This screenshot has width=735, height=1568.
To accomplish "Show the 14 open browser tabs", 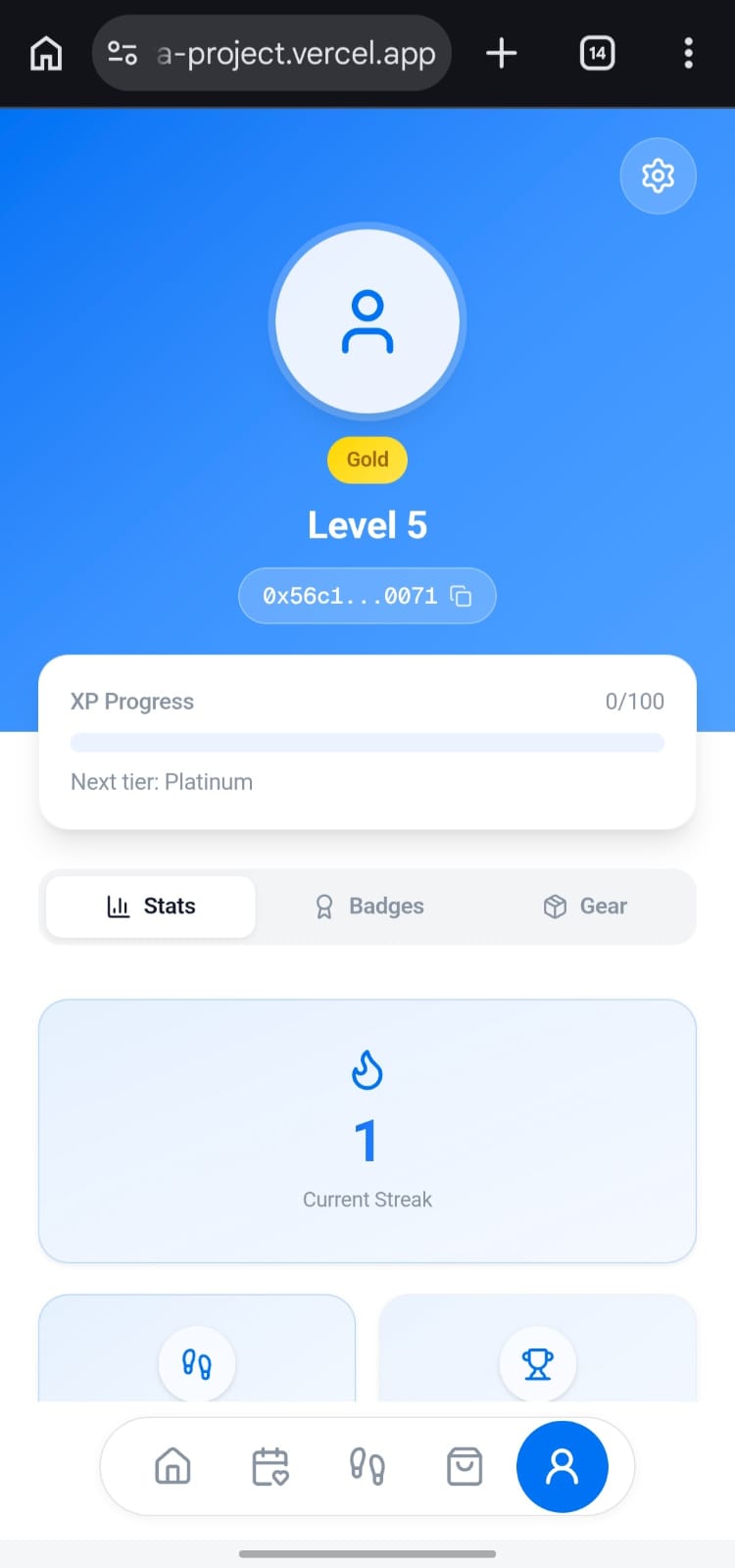I will click(597, 53).
